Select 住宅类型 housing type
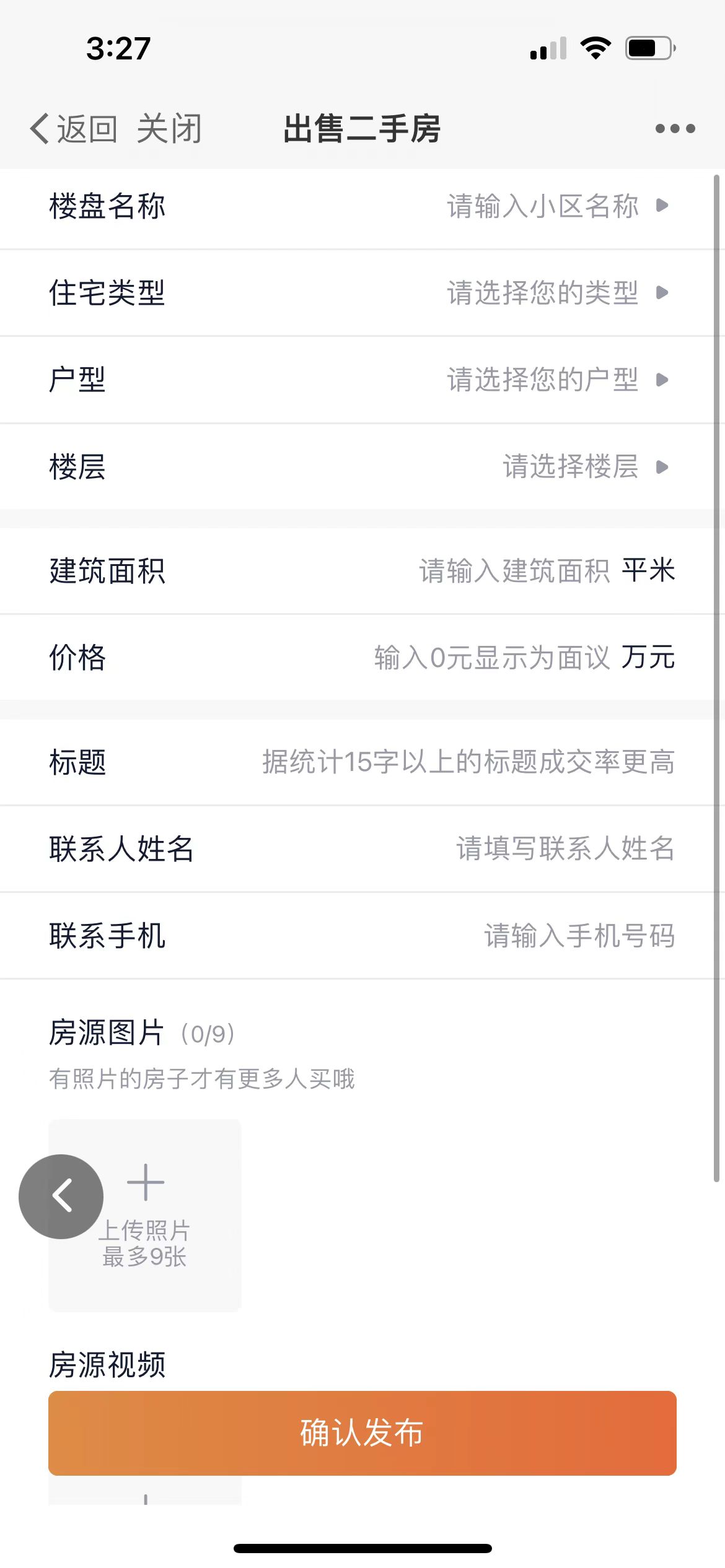The height and width of the screenshot is (1568, 725). tap(362, 293)
